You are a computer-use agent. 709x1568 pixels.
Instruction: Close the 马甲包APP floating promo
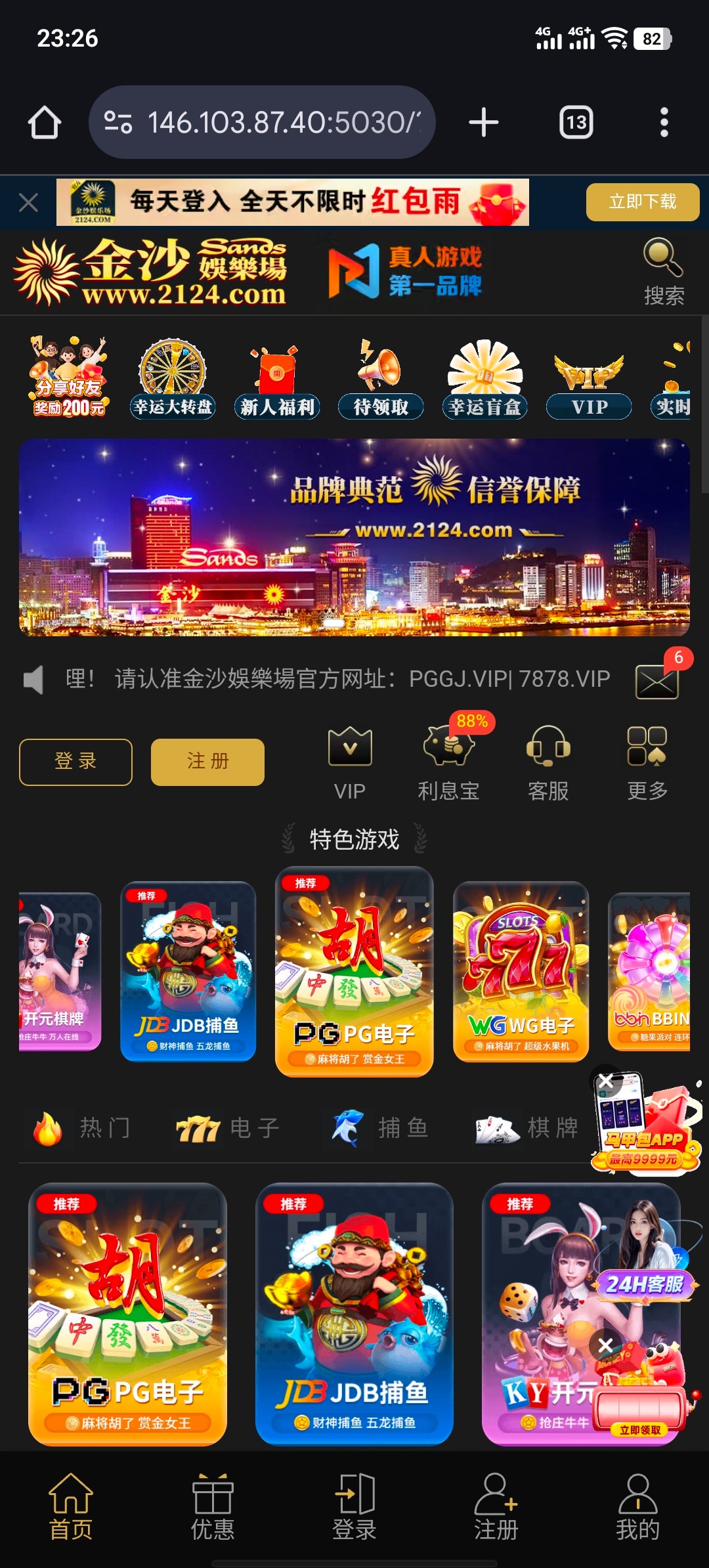click(x=605, y=1080)
